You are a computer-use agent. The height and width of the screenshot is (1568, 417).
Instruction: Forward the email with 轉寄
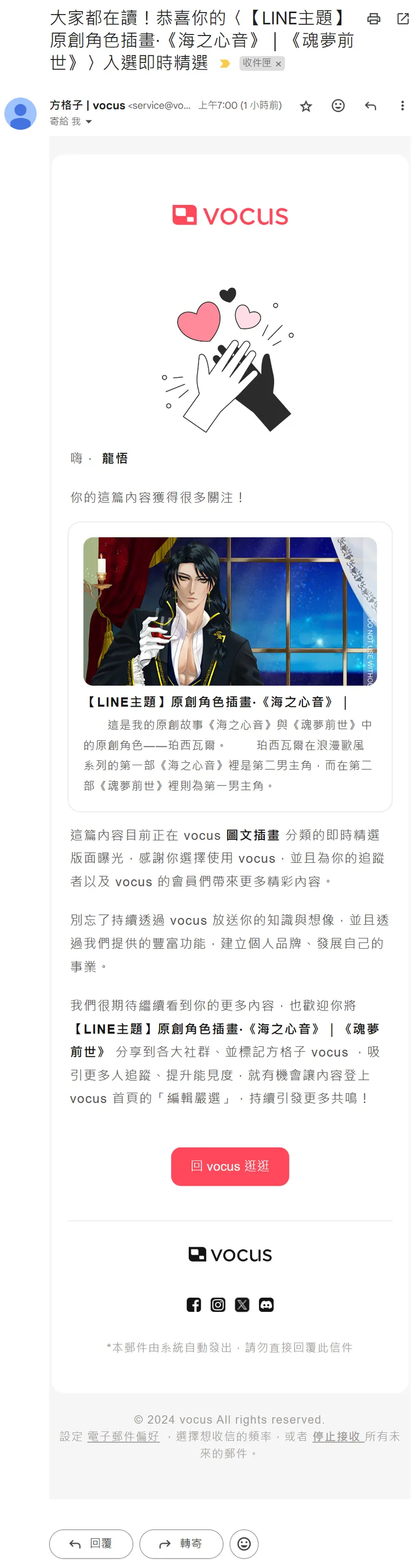(181, 1543)
